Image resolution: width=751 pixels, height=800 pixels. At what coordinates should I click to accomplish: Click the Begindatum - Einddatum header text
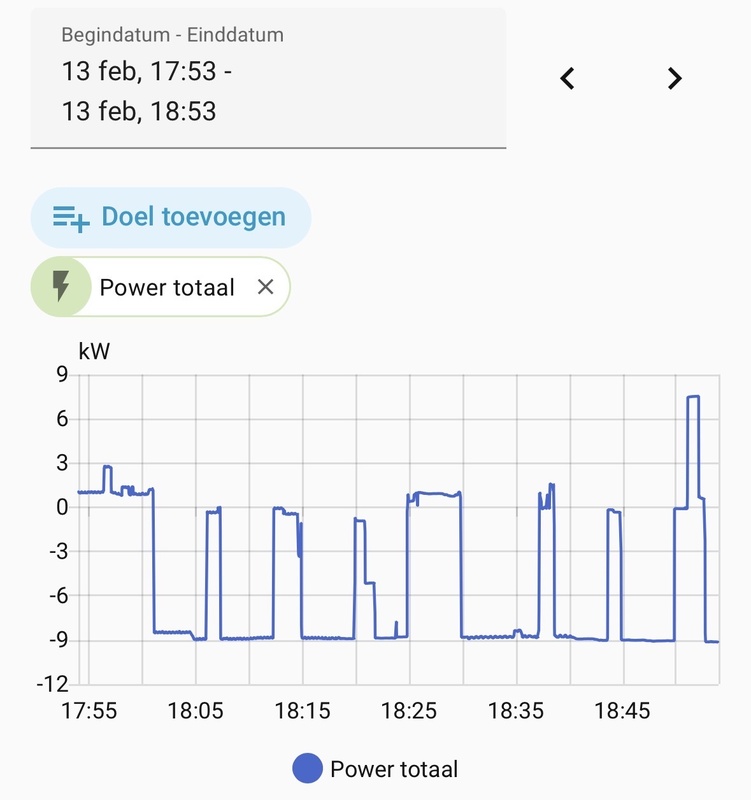170,36
